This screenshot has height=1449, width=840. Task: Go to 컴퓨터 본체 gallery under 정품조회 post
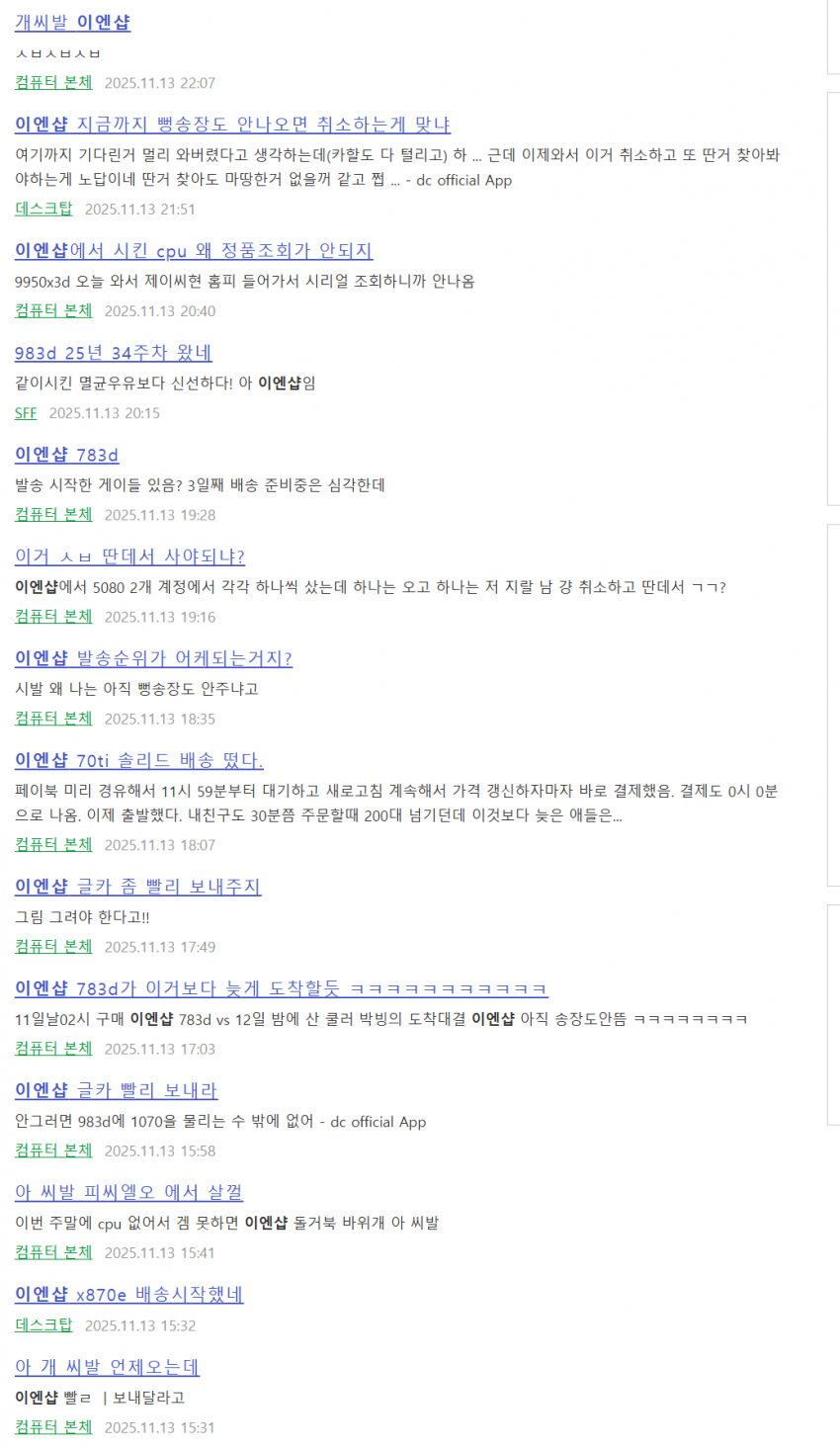(x=53, y=310)
